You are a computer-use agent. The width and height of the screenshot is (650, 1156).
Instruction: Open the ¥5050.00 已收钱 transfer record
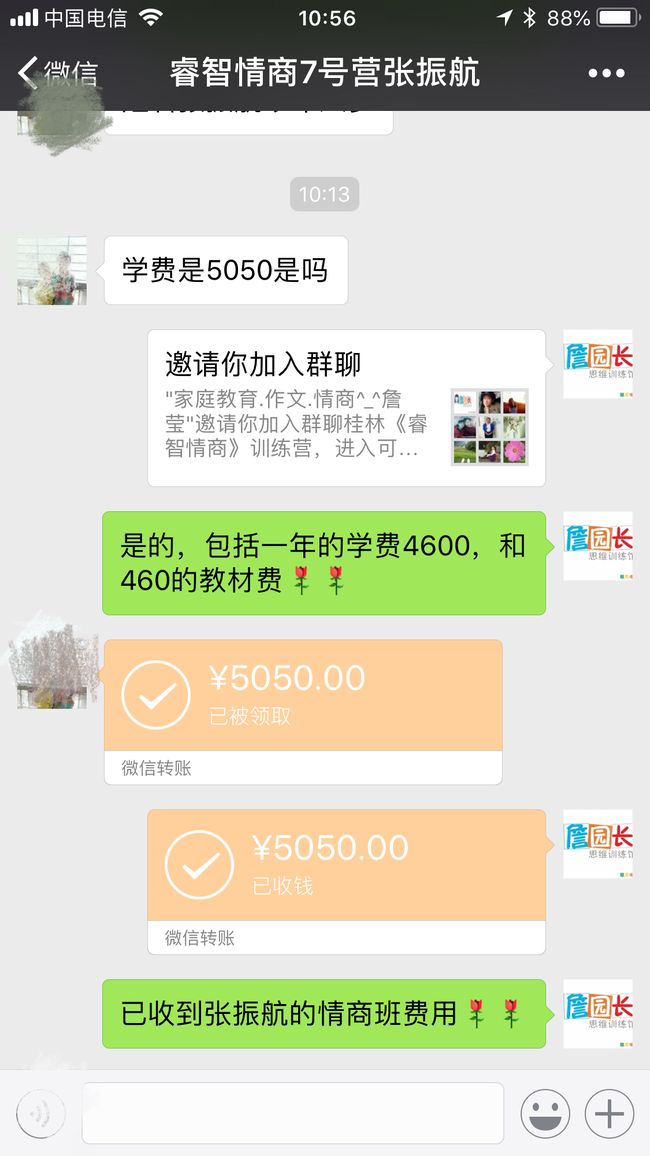coord(346,882)
